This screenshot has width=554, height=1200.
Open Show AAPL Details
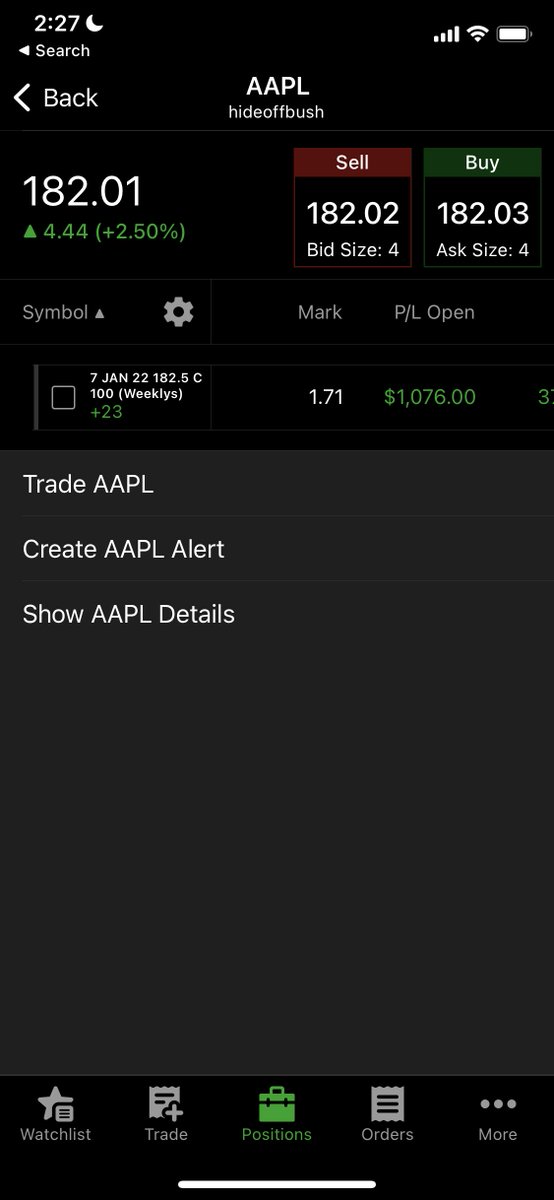[x=277, y=614]
